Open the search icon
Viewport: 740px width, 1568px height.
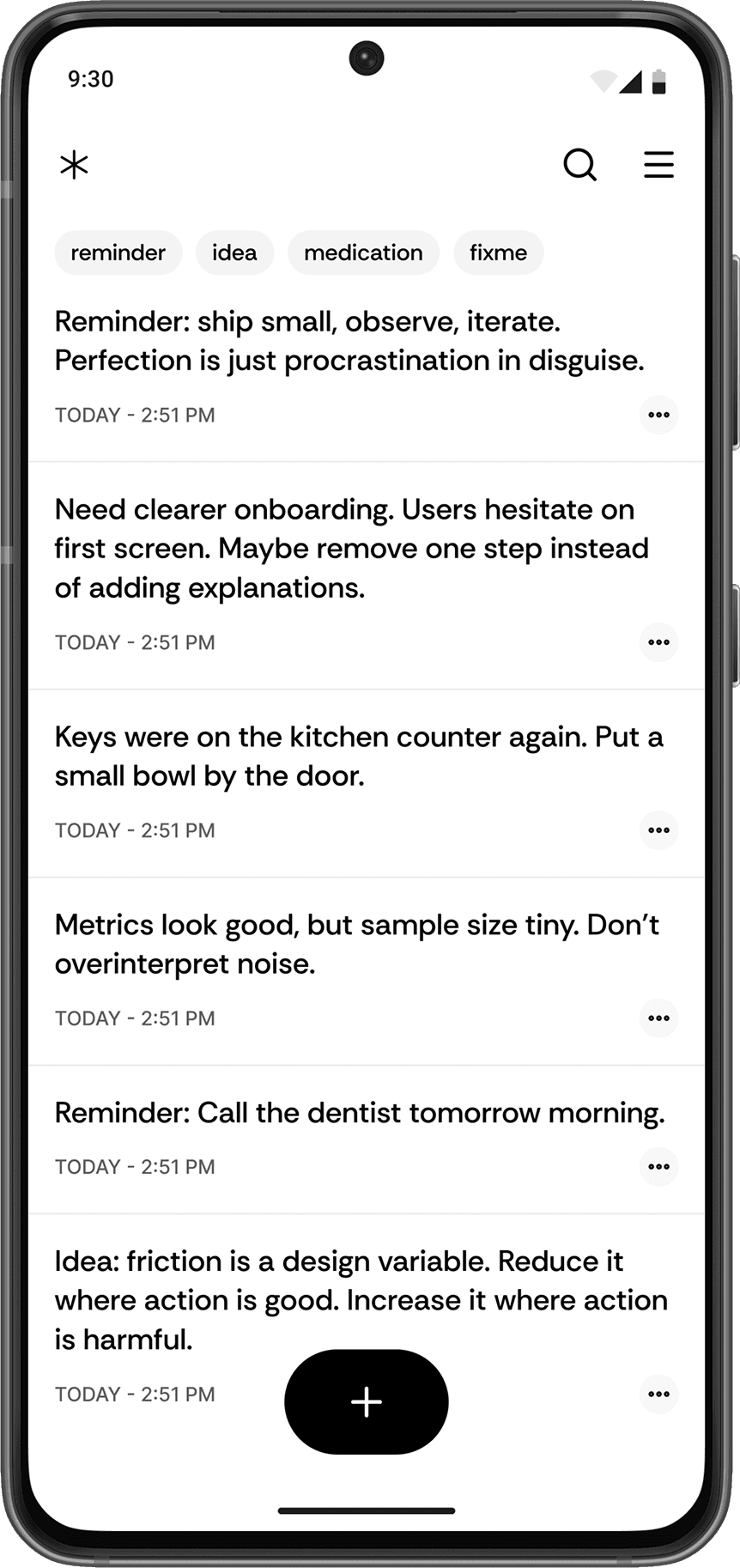click(579, 164)
